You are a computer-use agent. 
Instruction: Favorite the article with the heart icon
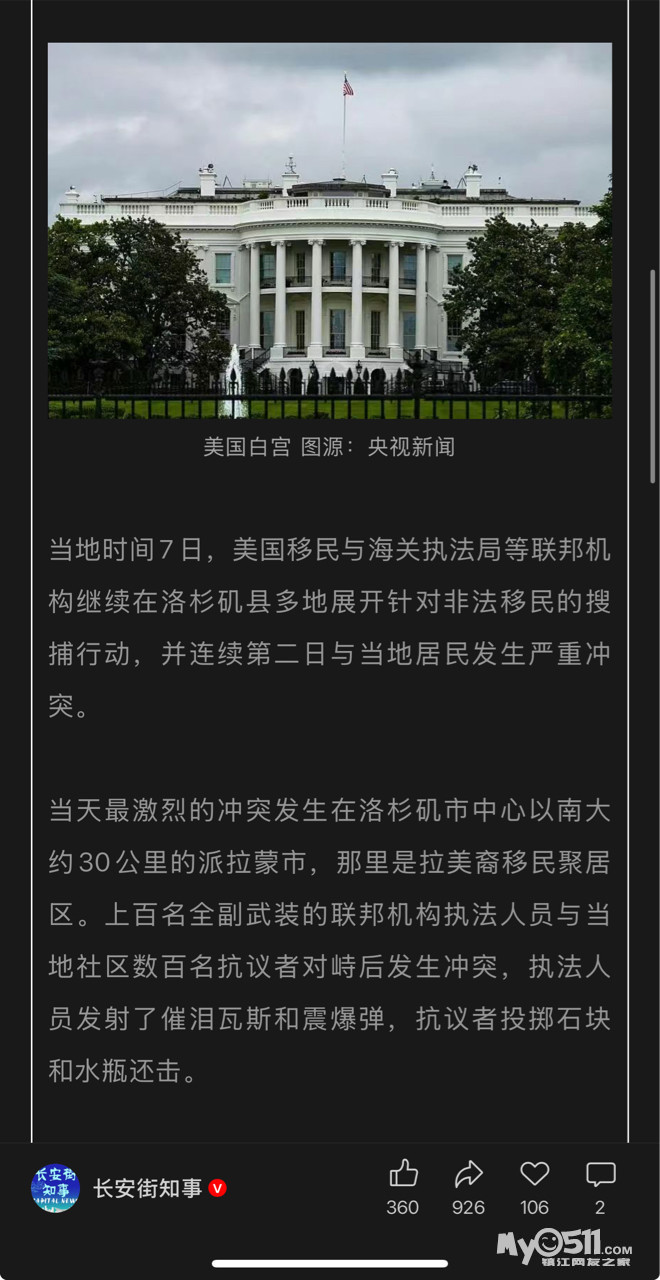tap(535, 1173)
